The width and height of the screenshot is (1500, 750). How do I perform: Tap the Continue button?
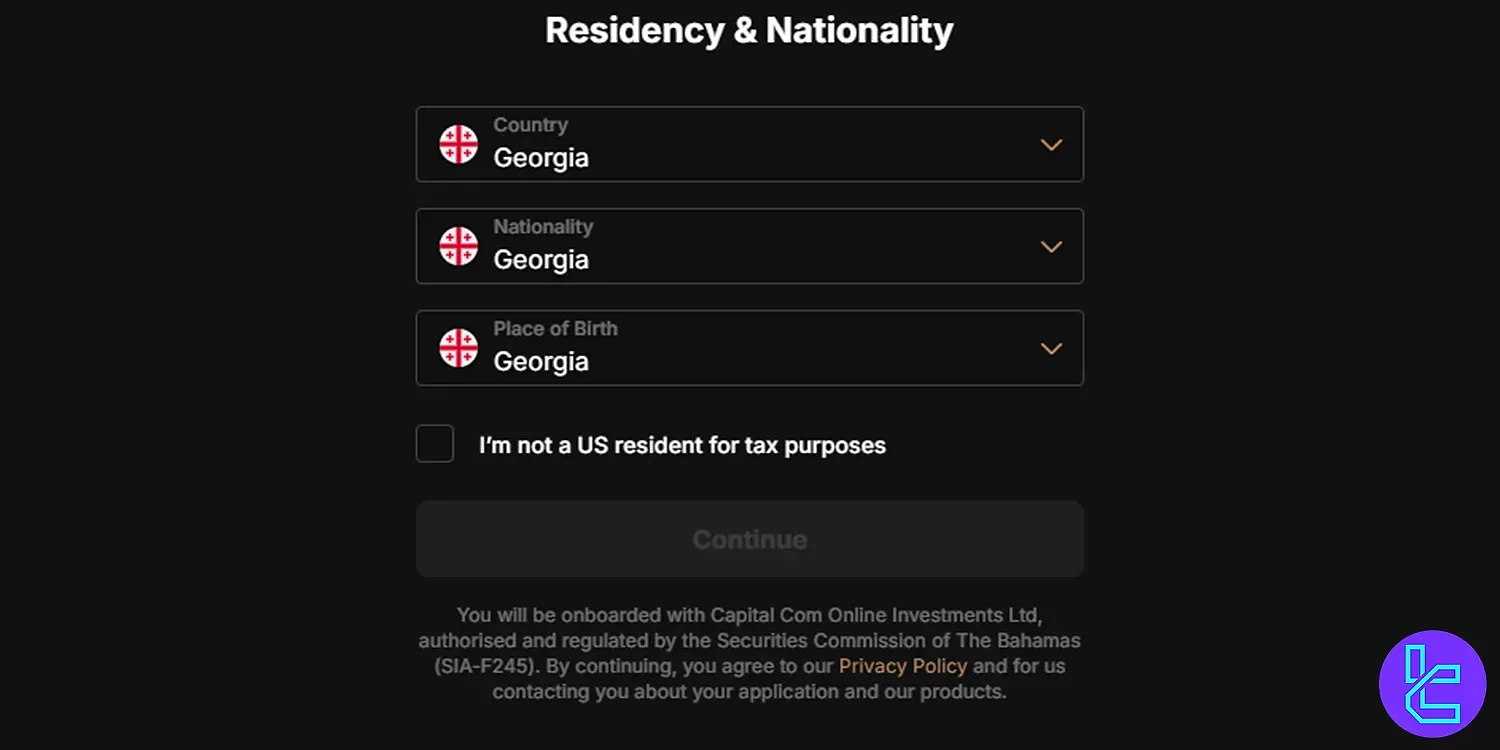pos(749,539)
